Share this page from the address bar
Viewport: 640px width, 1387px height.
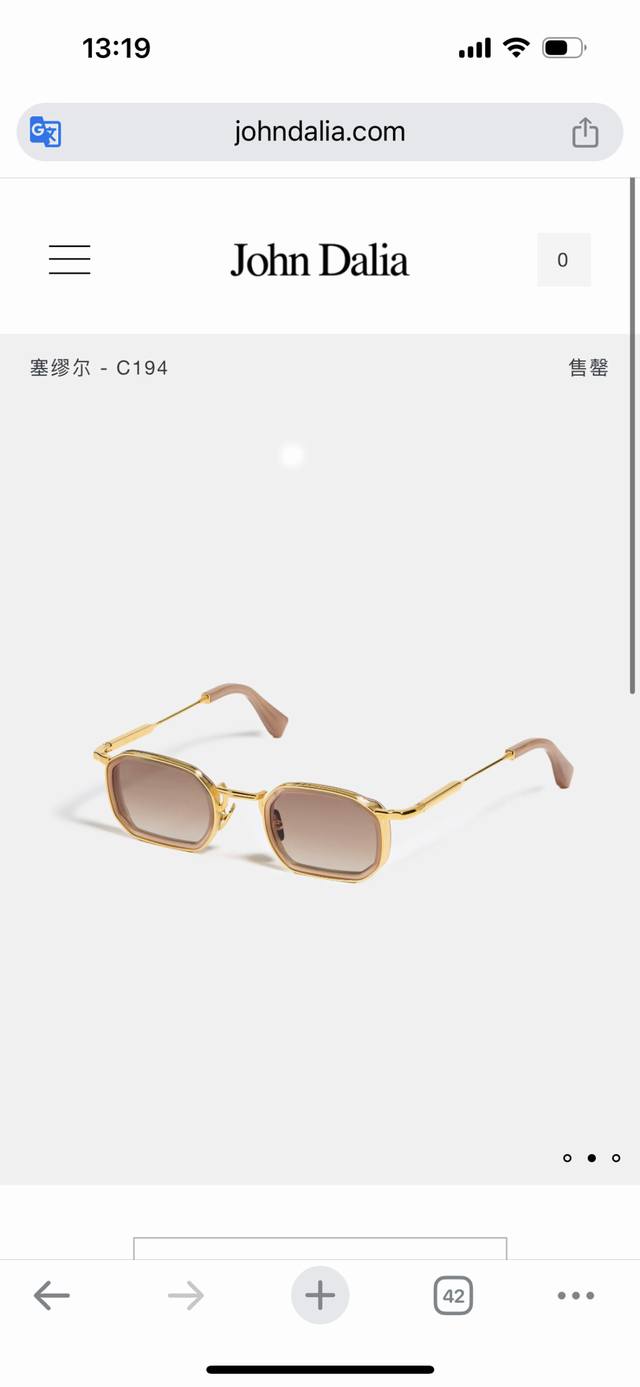[x=585, y=132]
